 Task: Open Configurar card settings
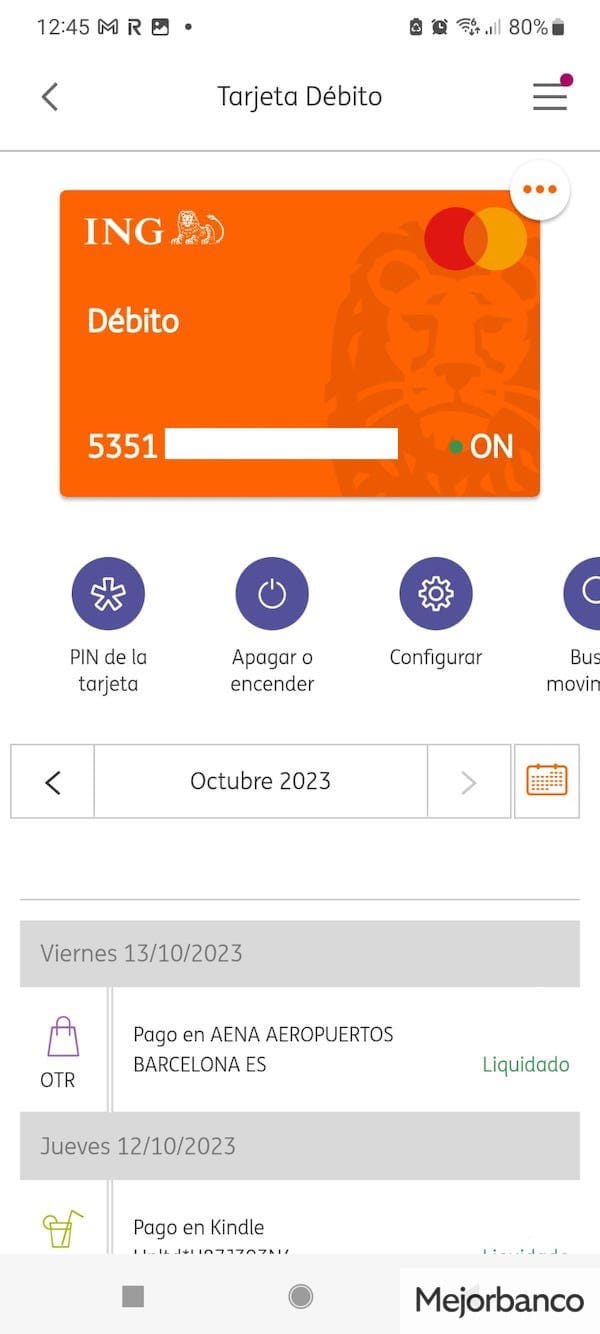436,594
